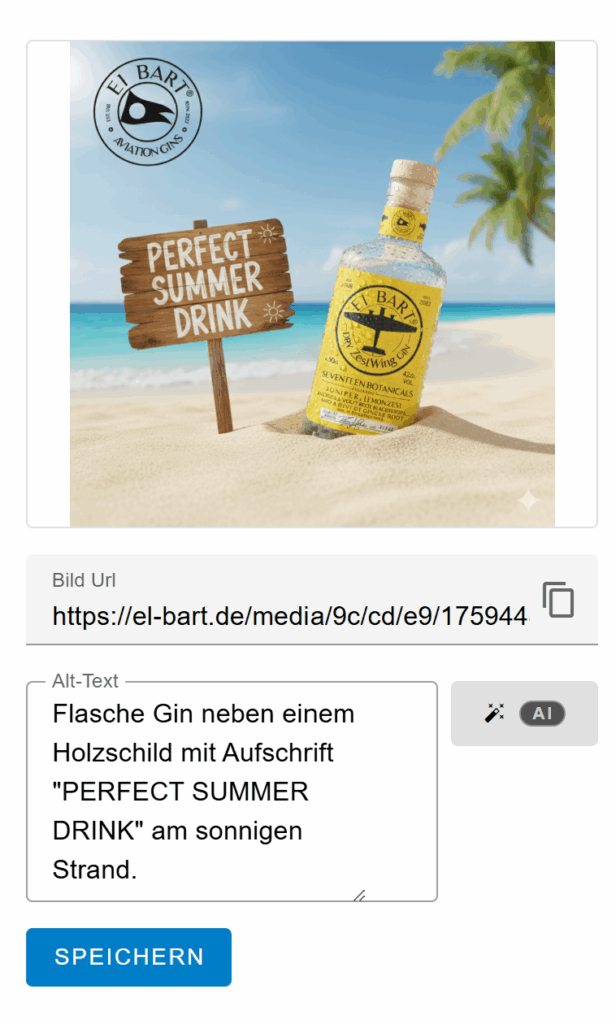This screenshot has height=1024, width=616.
Task: Generate alt text with the AI button
Action: (x=524, y=714)
